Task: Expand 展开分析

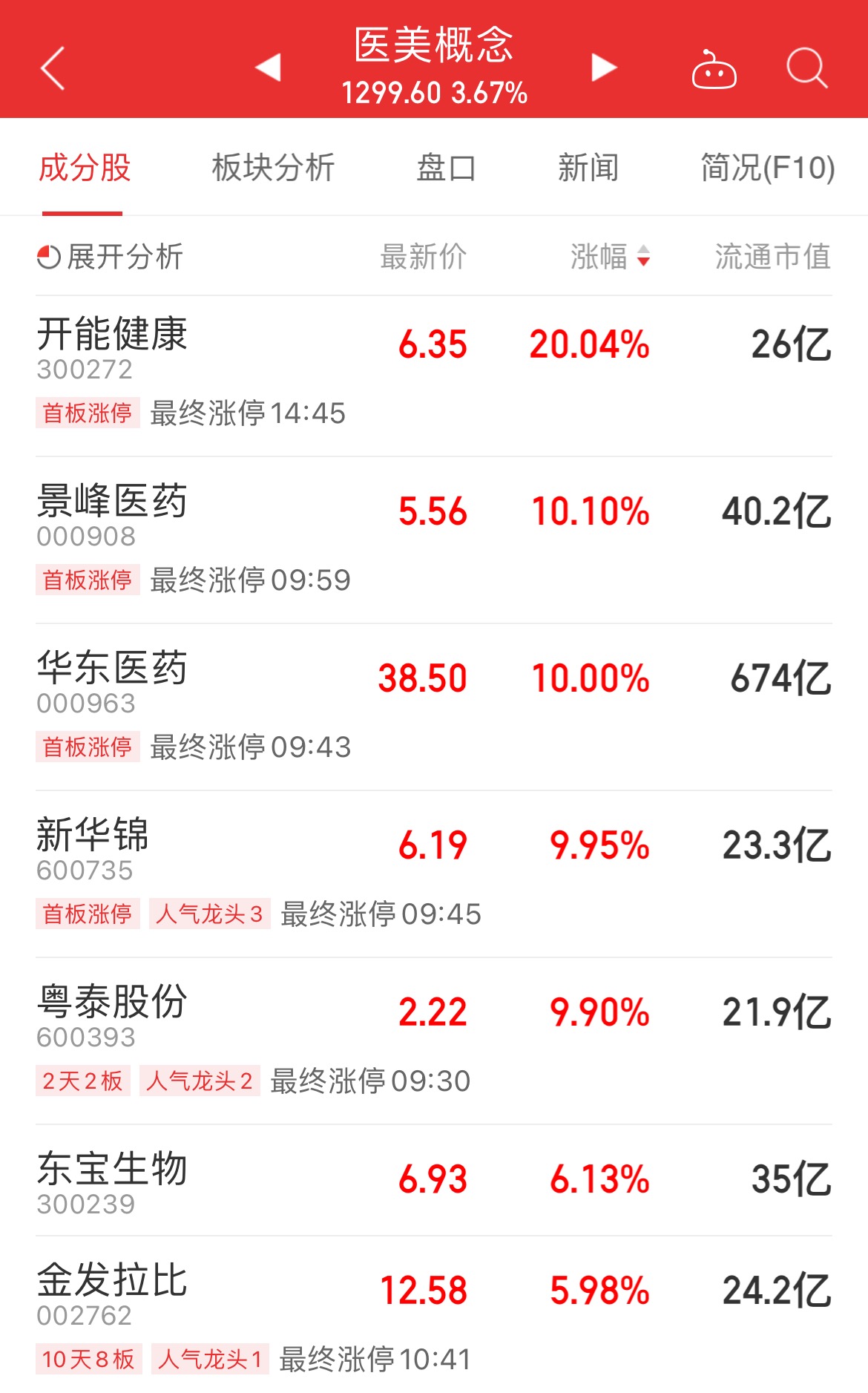Action: point(110,257)
